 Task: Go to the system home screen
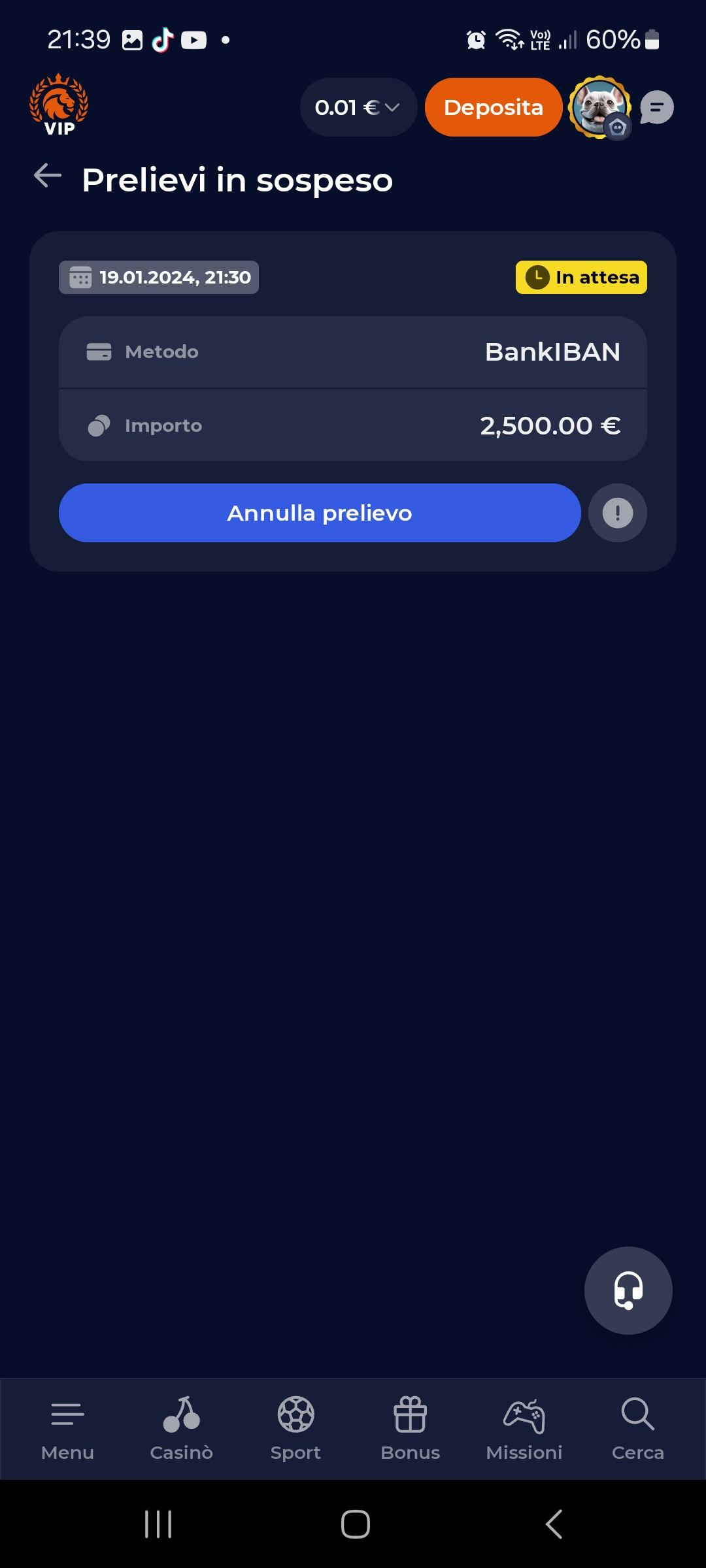[x=355, y=1524]
